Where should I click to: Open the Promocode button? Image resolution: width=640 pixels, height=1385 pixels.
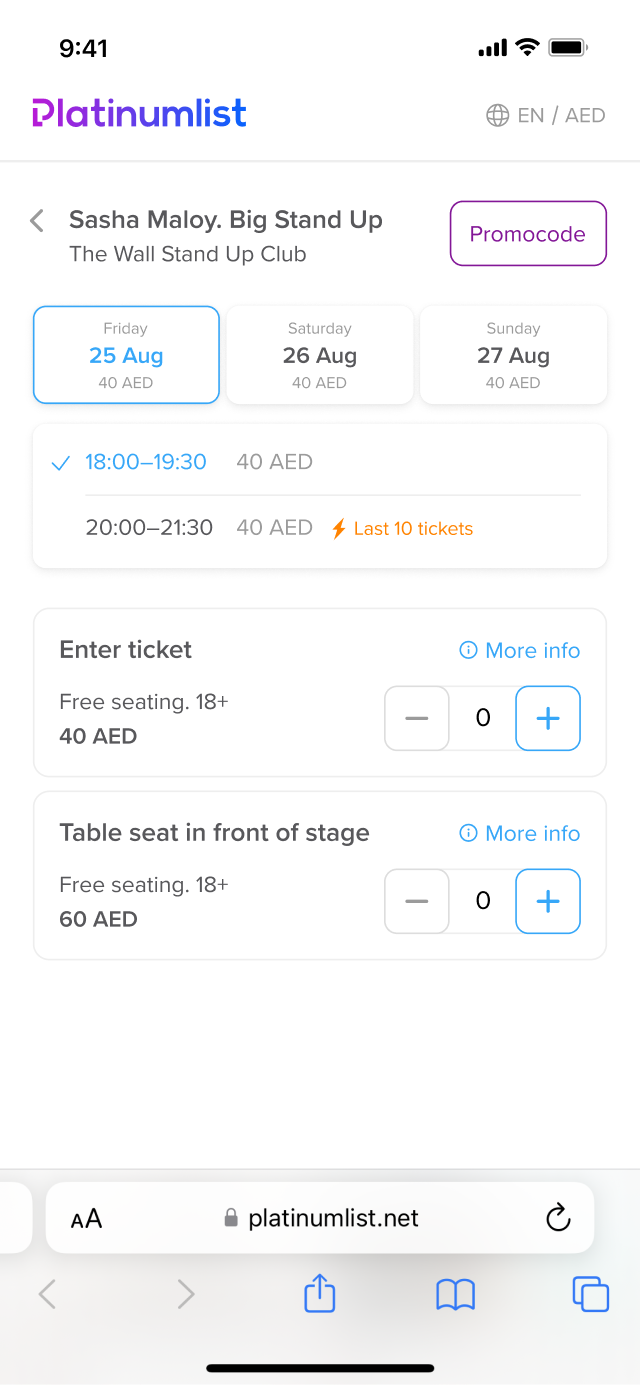click(x=528, y=234)
